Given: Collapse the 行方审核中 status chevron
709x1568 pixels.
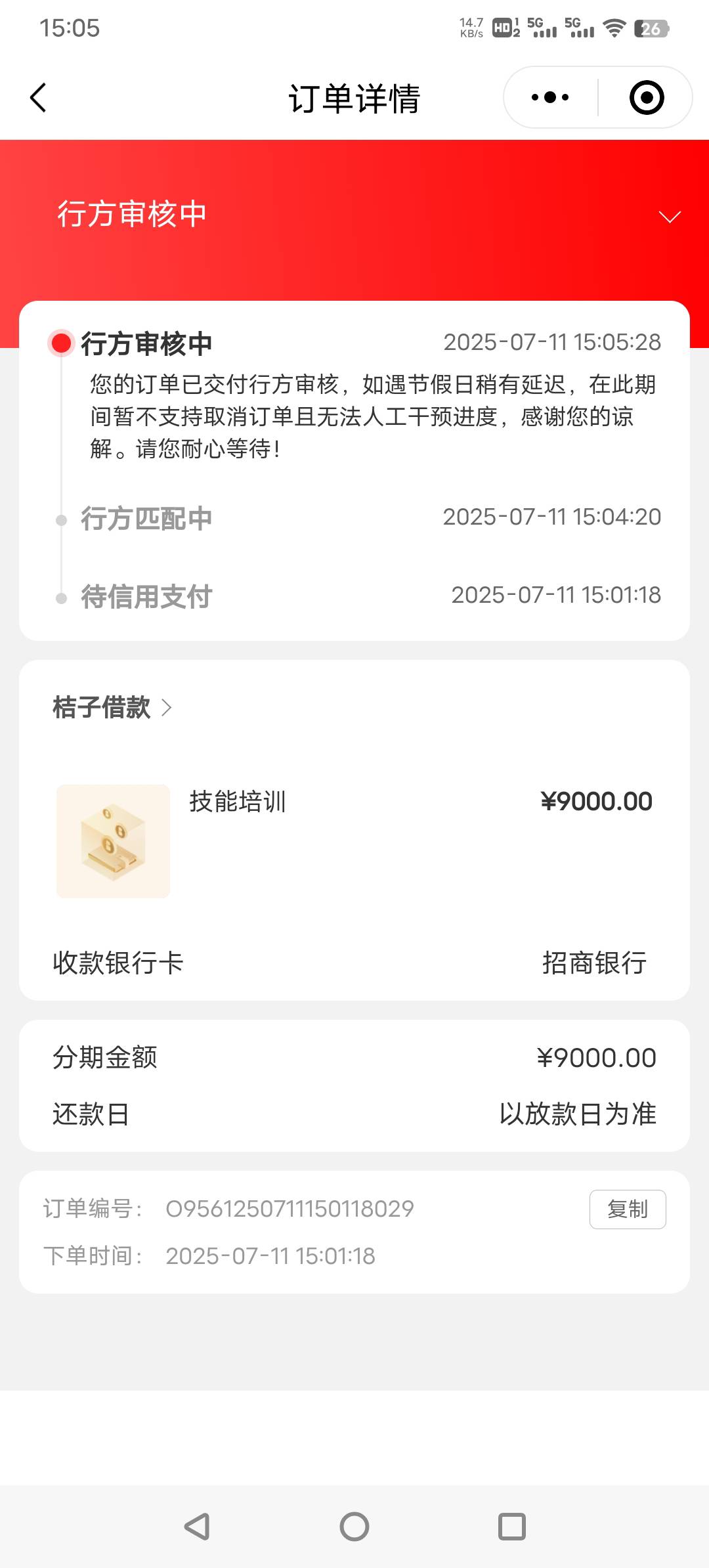Looking at the screenshot, I should [670, 217].
